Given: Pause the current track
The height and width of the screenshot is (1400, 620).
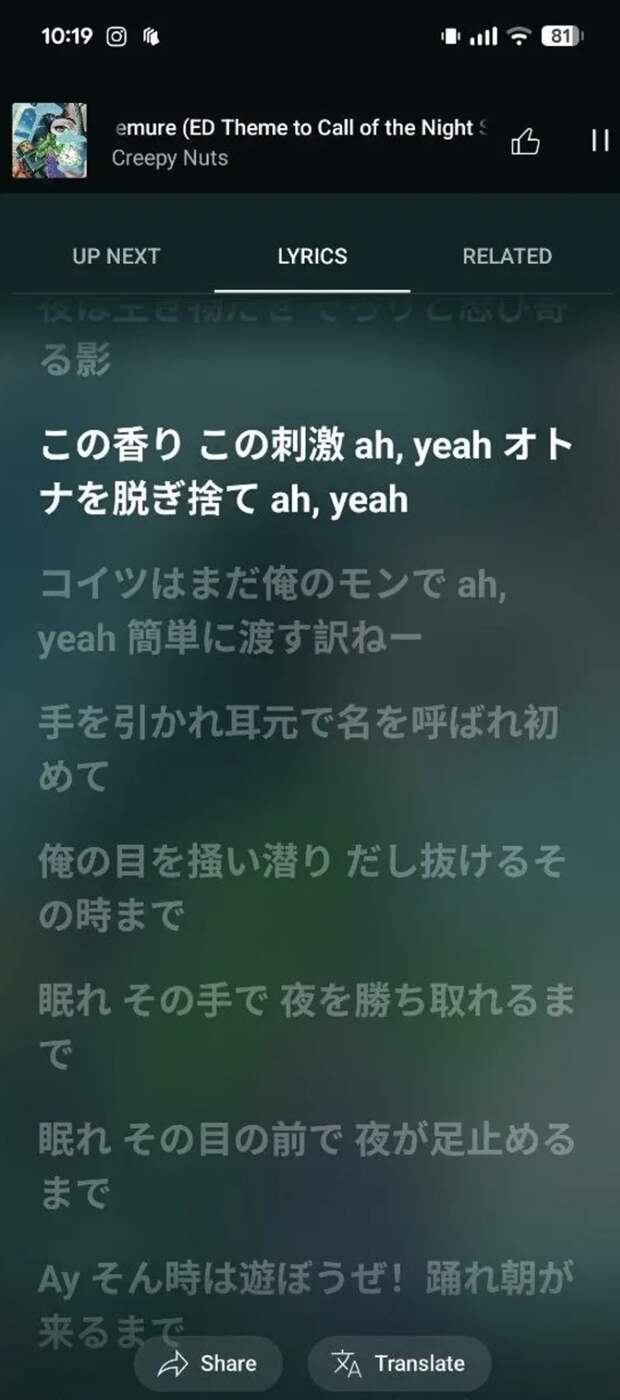Looking at the screenshot, I should [599, 141].
